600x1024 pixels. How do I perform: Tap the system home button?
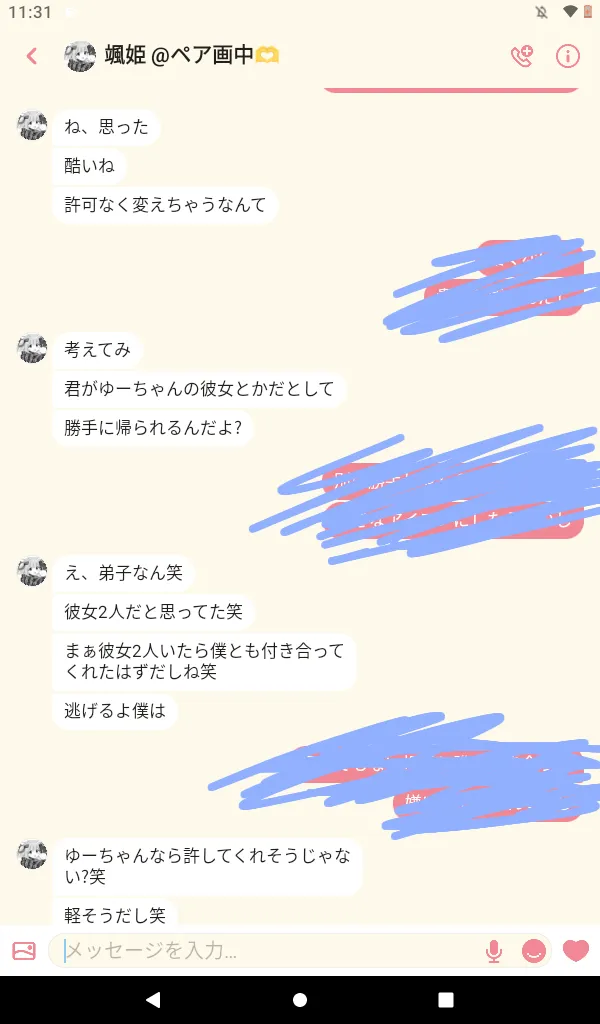(x=300, y=1000)
